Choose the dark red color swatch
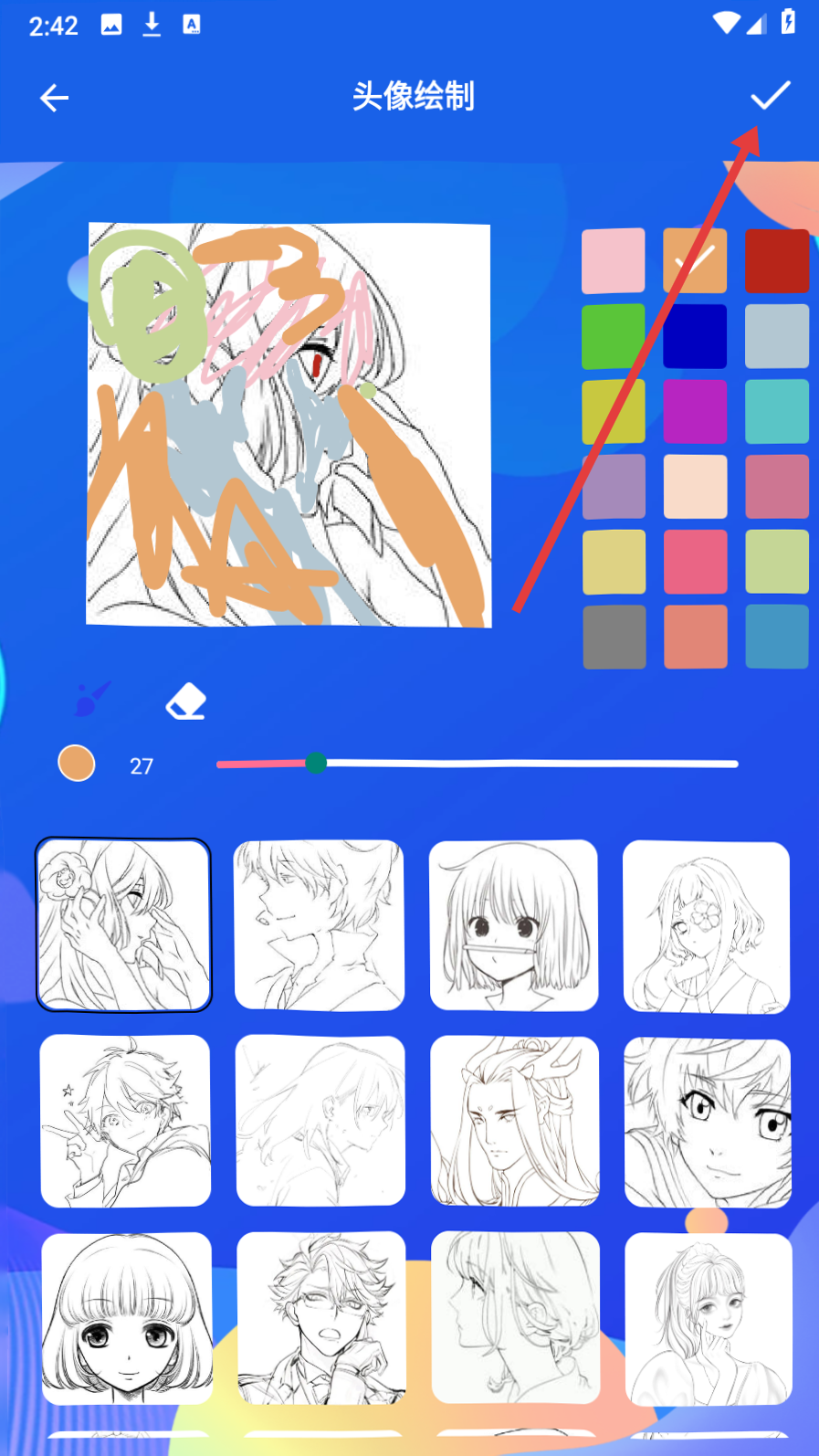 pyautogui.click(x=776, y=260)
